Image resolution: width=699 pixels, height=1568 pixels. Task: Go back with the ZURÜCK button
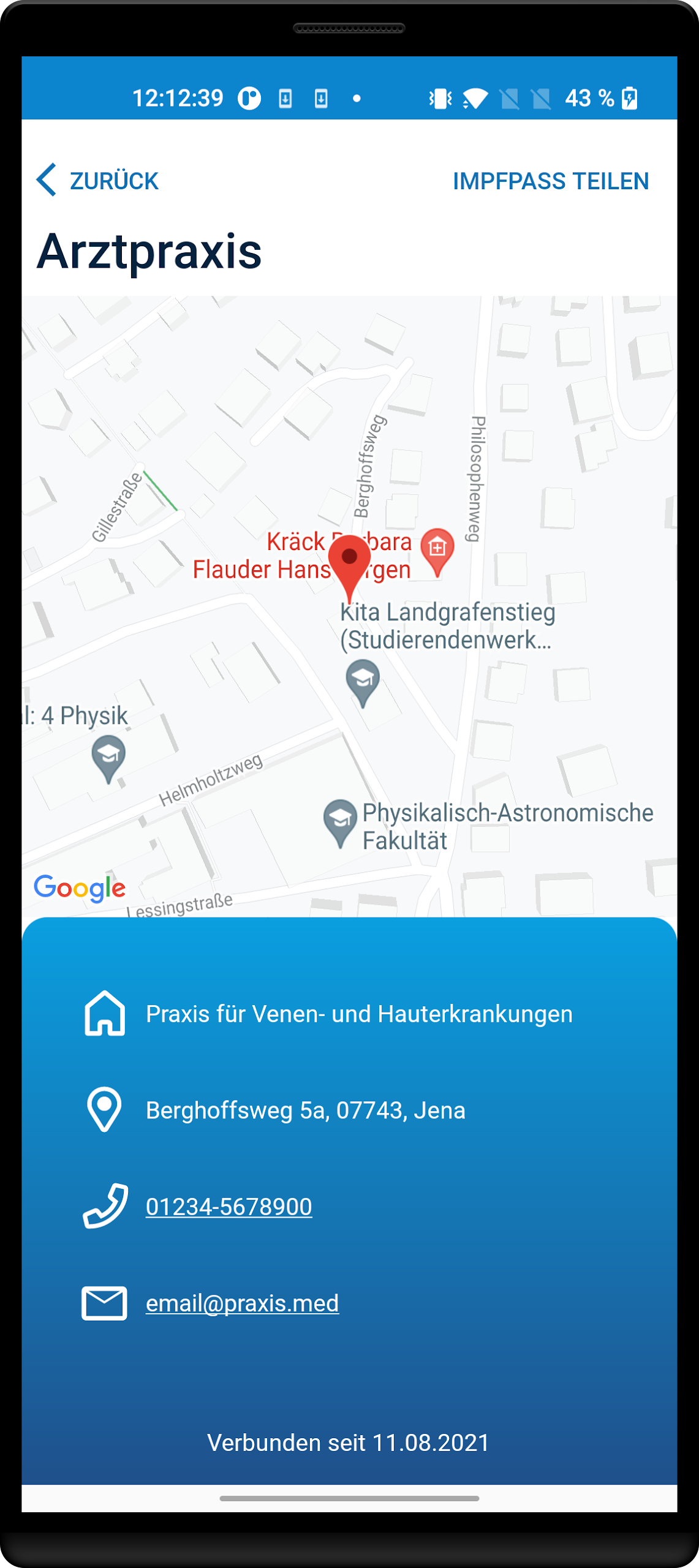98,181
